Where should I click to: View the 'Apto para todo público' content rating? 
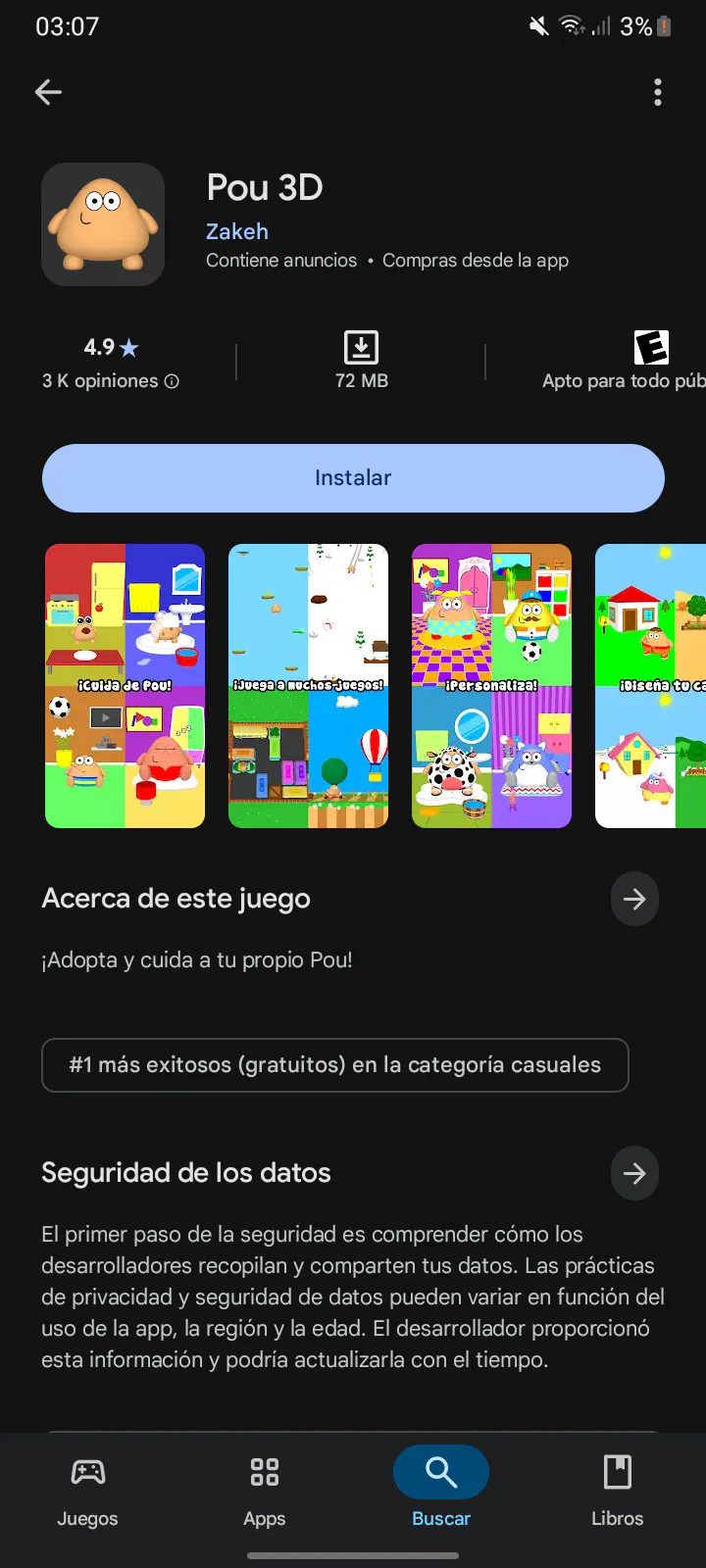[624, 363]
